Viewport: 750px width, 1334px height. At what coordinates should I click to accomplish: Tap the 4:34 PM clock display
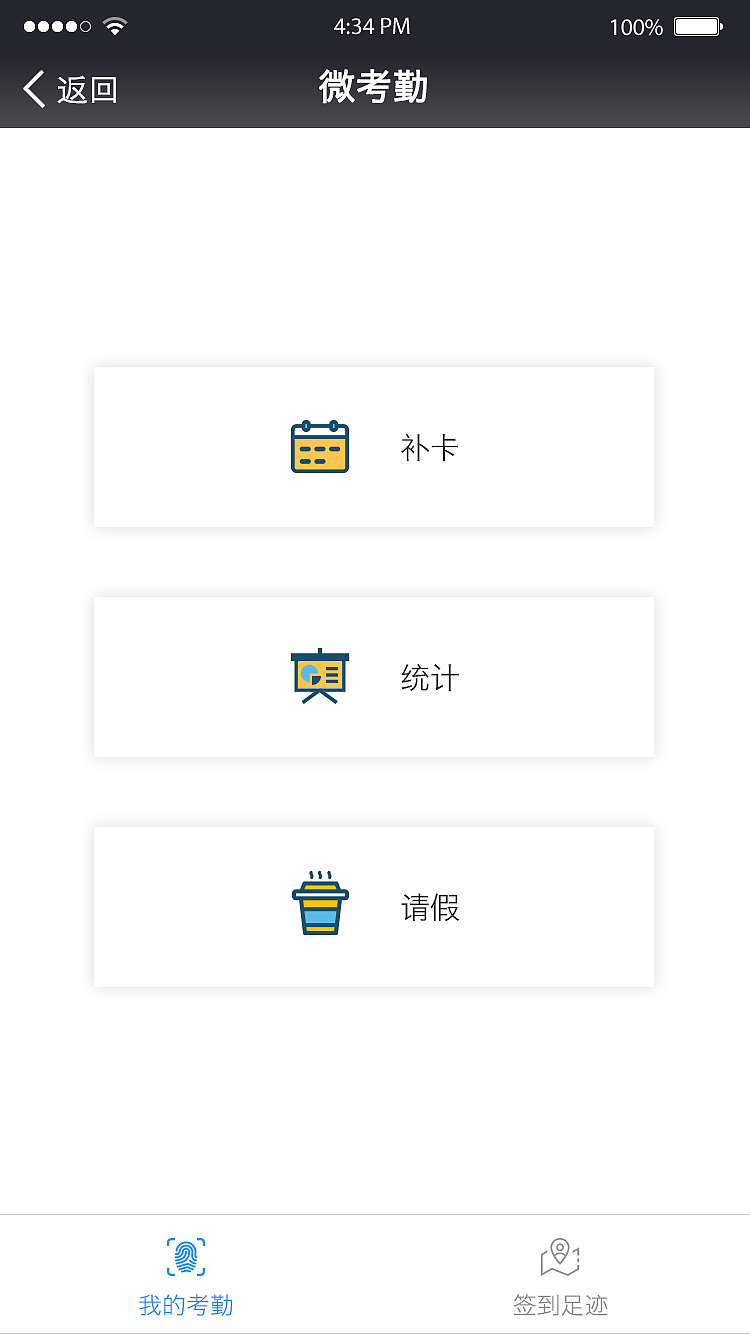[x=373, y=27]
